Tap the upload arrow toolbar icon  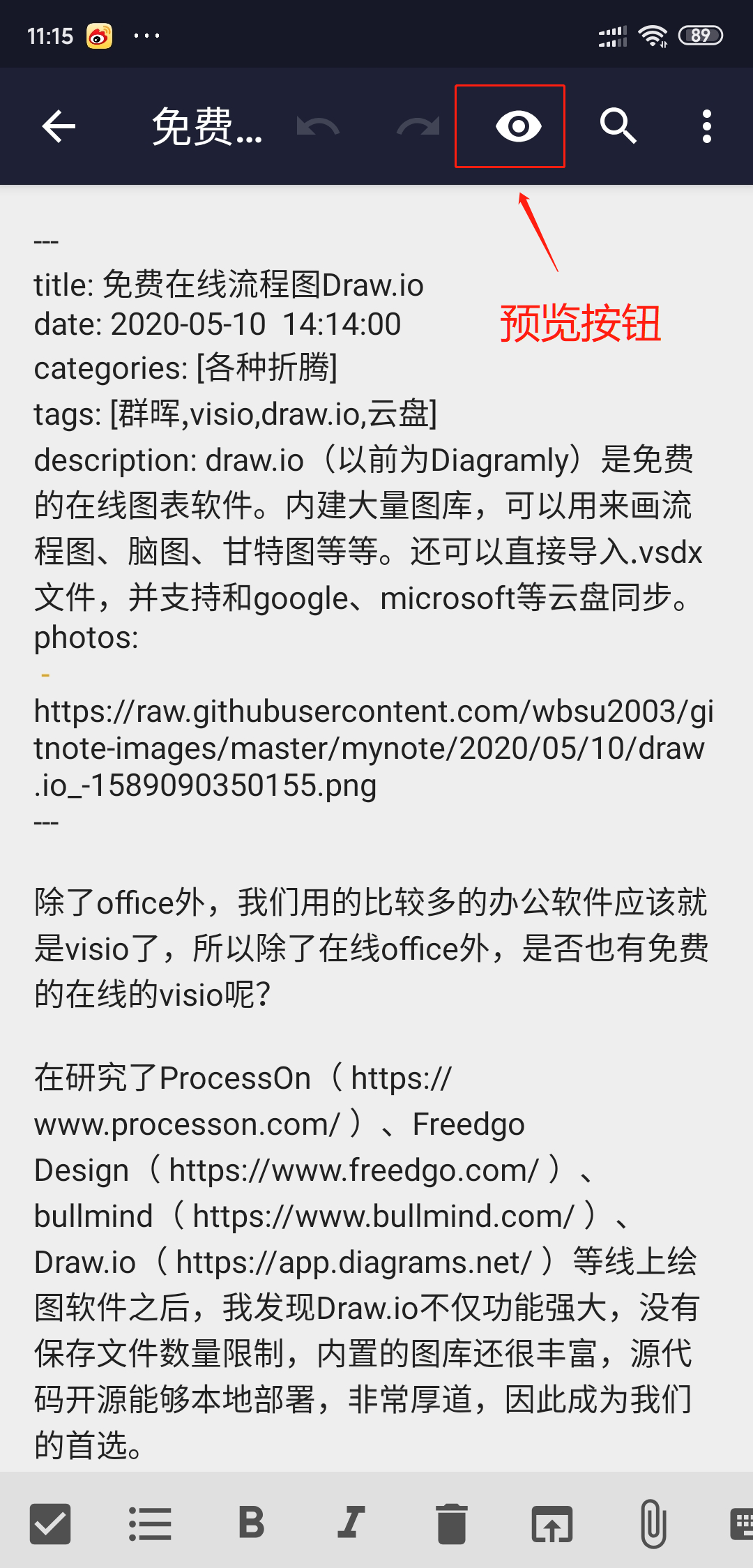[x=552, y=1523]
